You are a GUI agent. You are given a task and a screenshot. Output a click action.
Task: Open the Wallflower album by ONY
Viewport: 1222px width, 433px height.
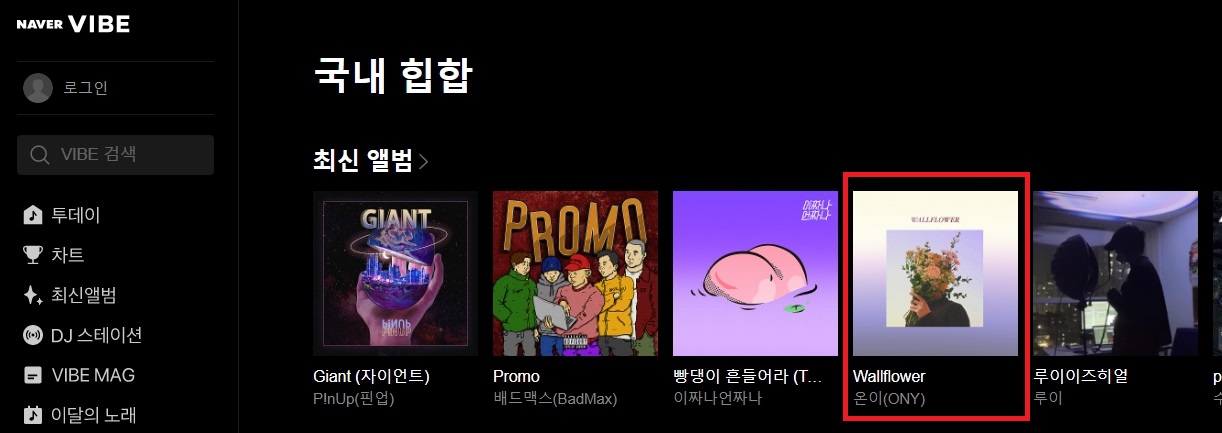(935, 274)
